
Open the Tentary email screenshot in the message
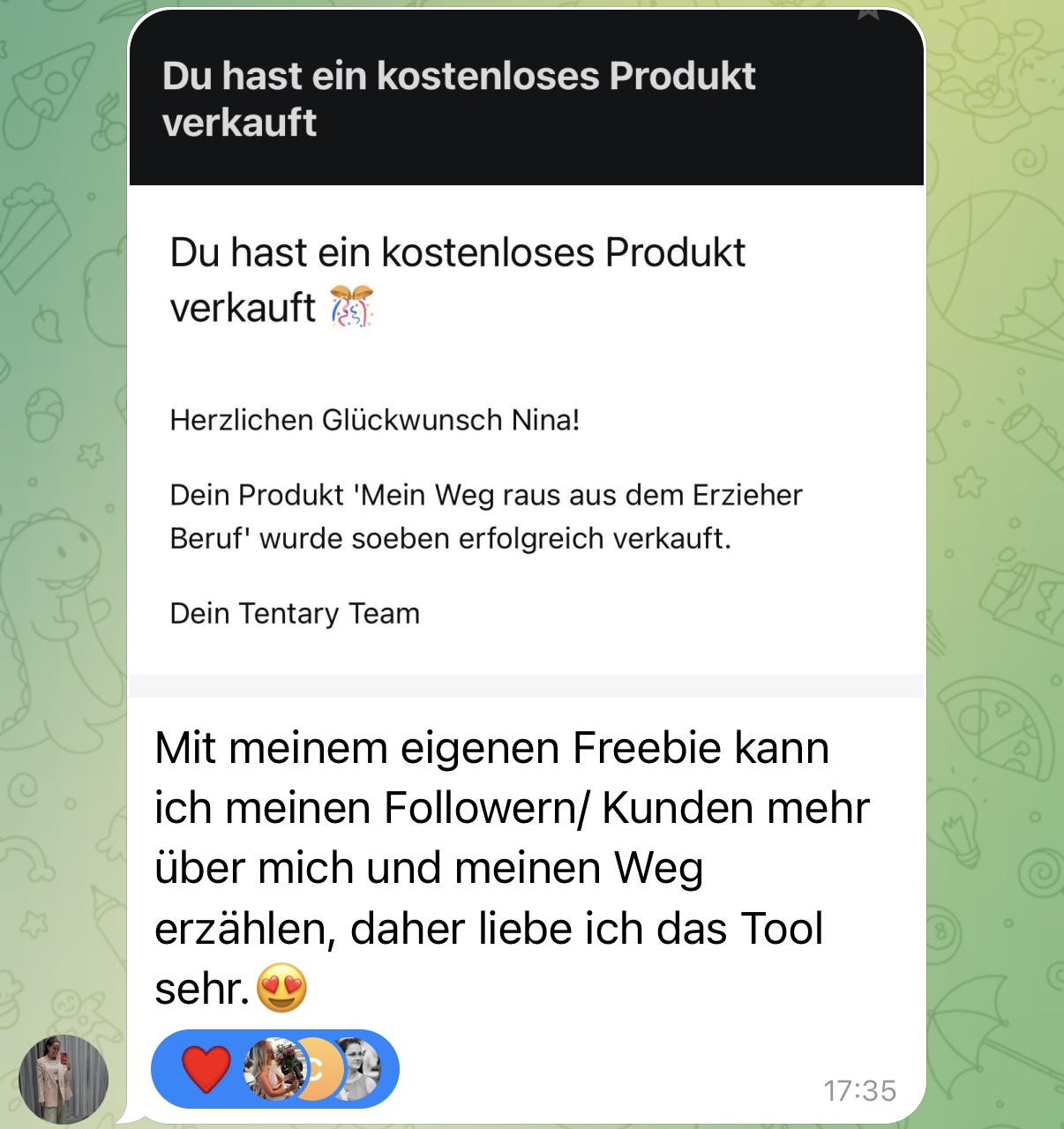click(x=526, y=353)
